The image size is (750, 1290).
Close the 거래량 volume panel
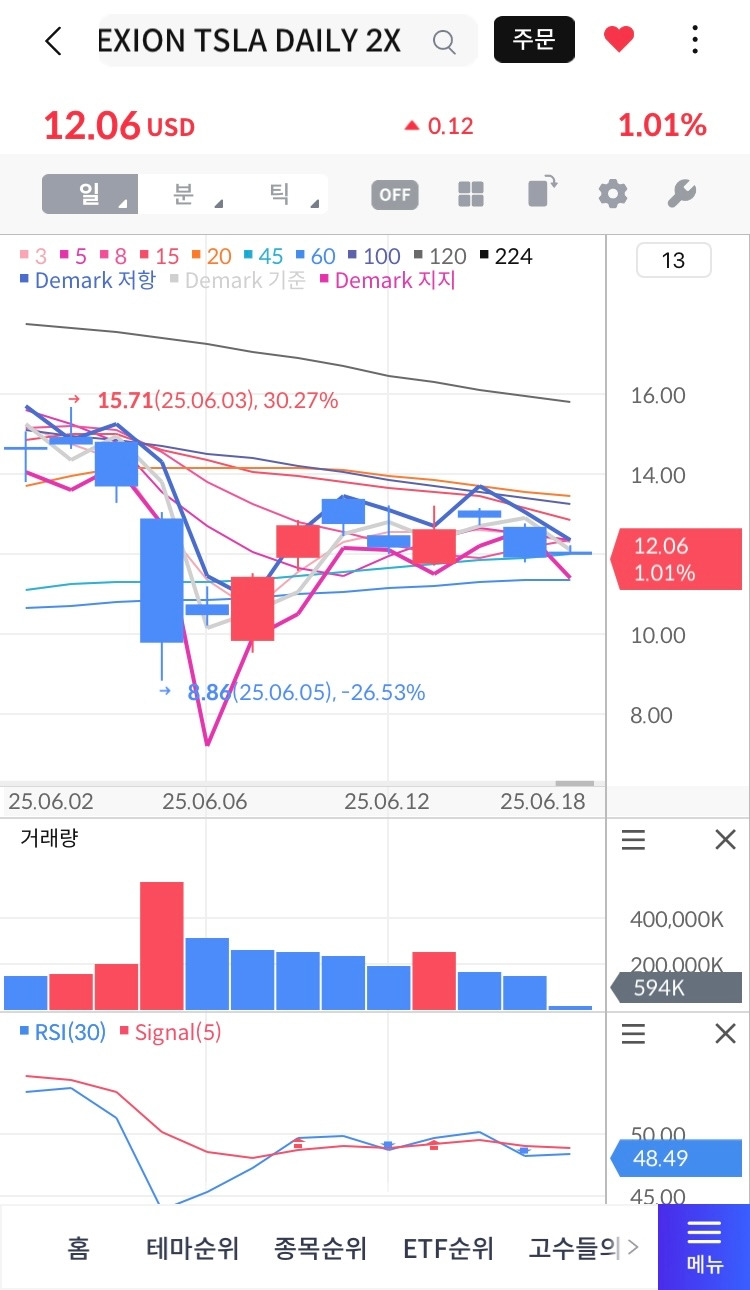point(725,840)
